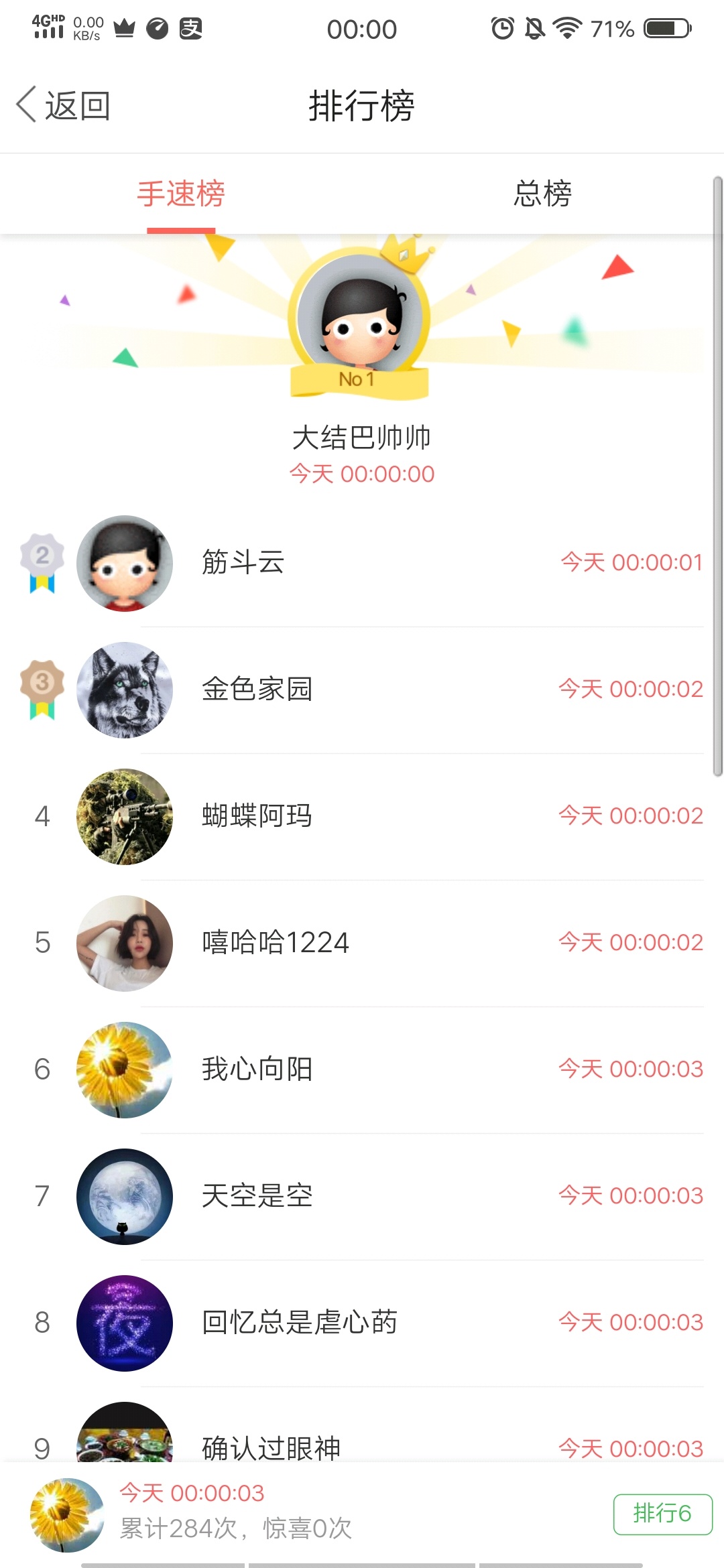Open the row for 金色家园

pyautogui.click(x=362, y=690)
